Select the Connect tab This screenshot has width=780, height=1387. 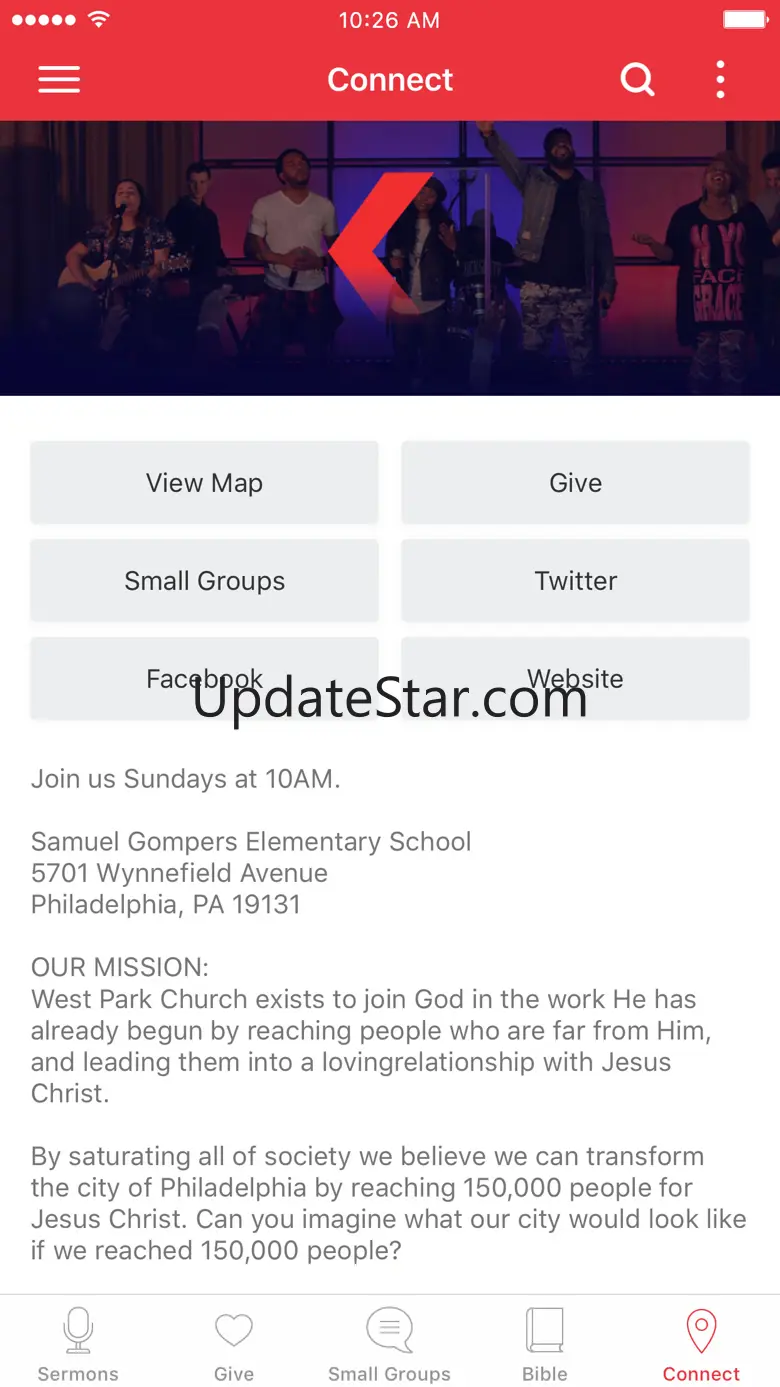tap(701, 1343)
